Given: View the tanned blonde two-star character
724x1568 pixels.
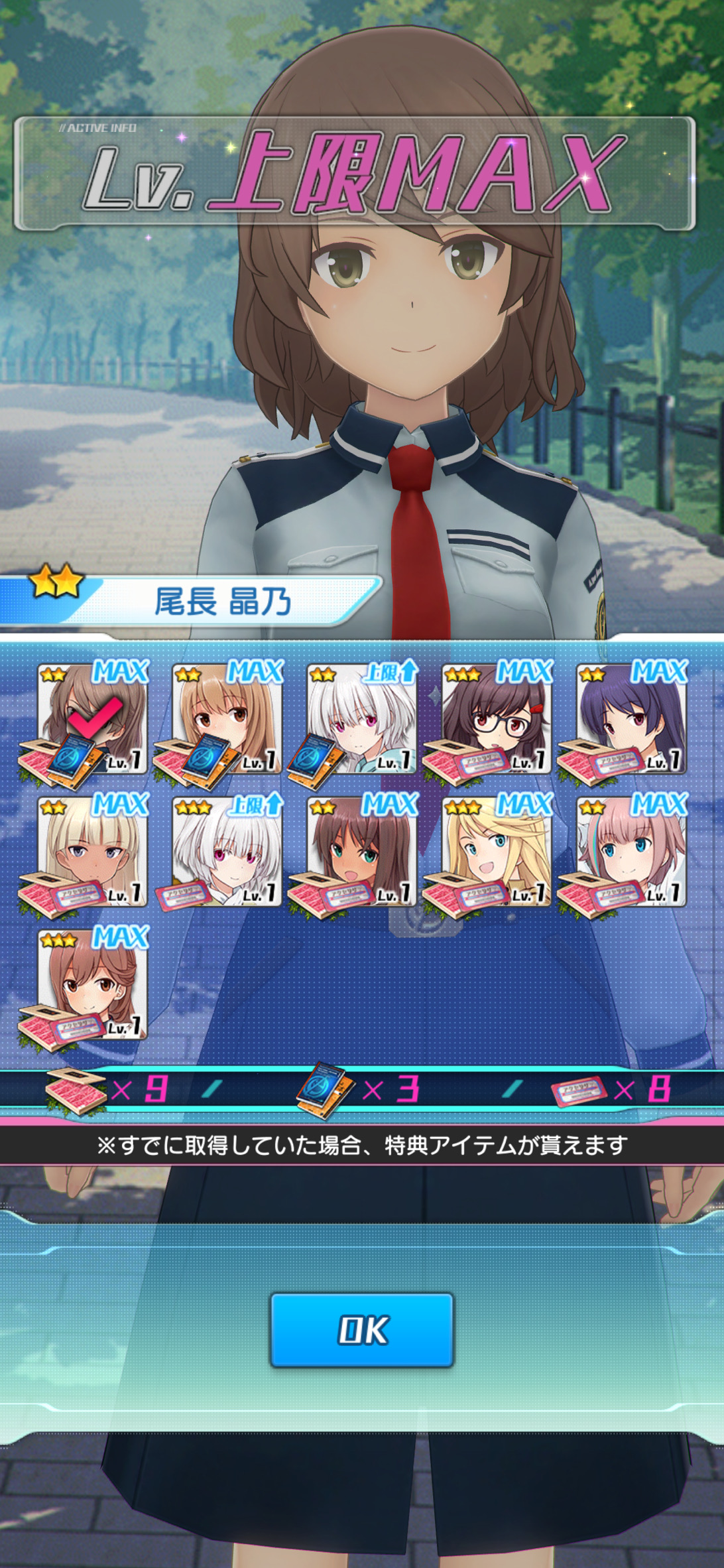Looking at the screenshot, I should (93, 852).
